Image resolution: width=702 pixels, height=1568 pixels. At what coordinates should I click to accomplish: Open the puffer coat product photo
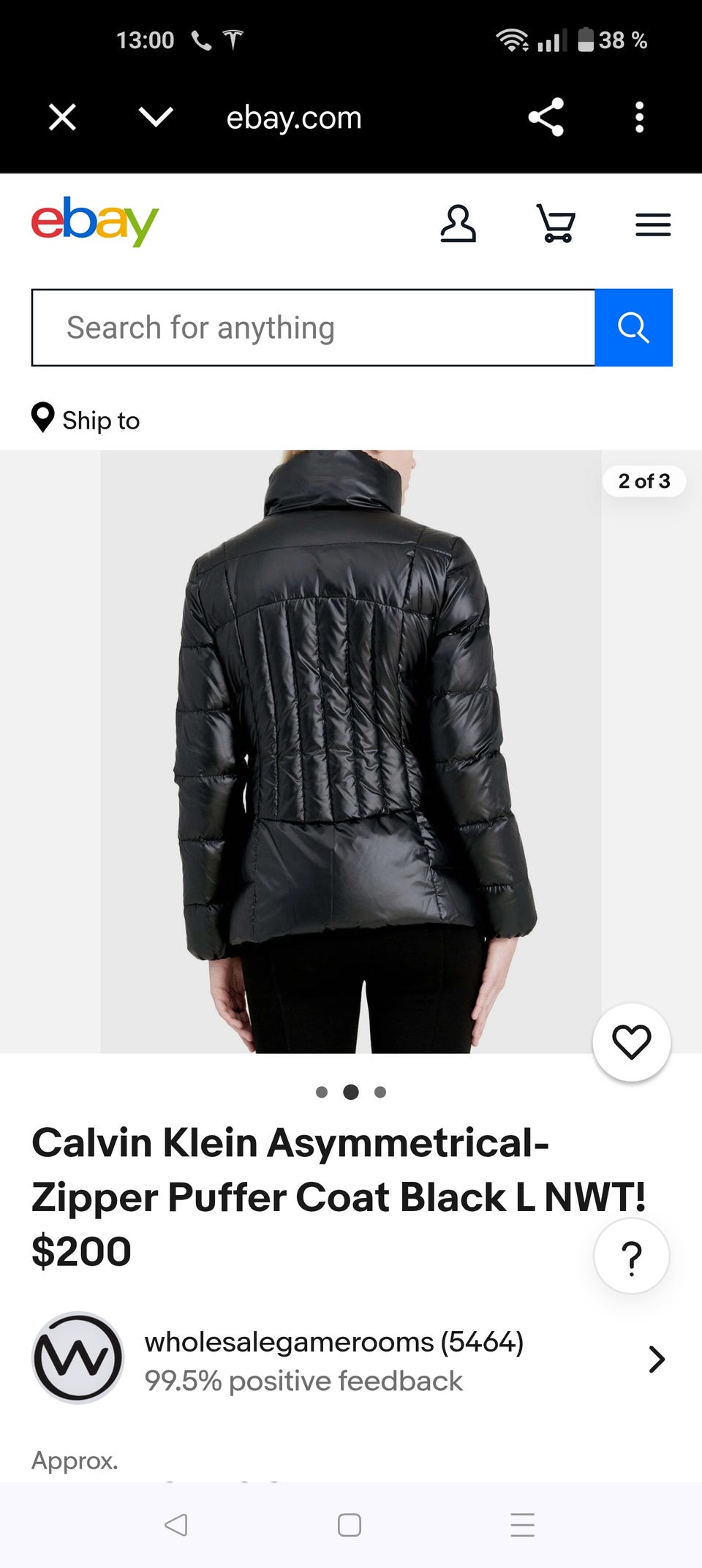pyautogui.click(x=351, y=751)
